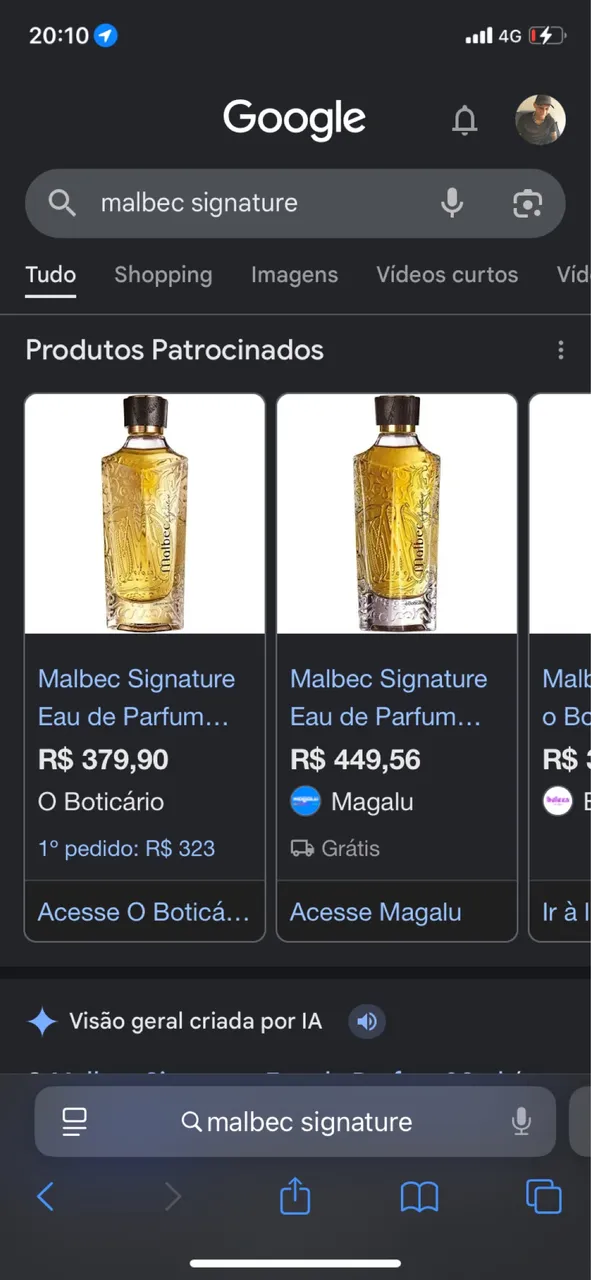Image resolution: width=591 pixels, height=1280 pixels.
Task: Switch to the Vídeos curtos tab
Action: pyautogui.click(x=447, y=274)
